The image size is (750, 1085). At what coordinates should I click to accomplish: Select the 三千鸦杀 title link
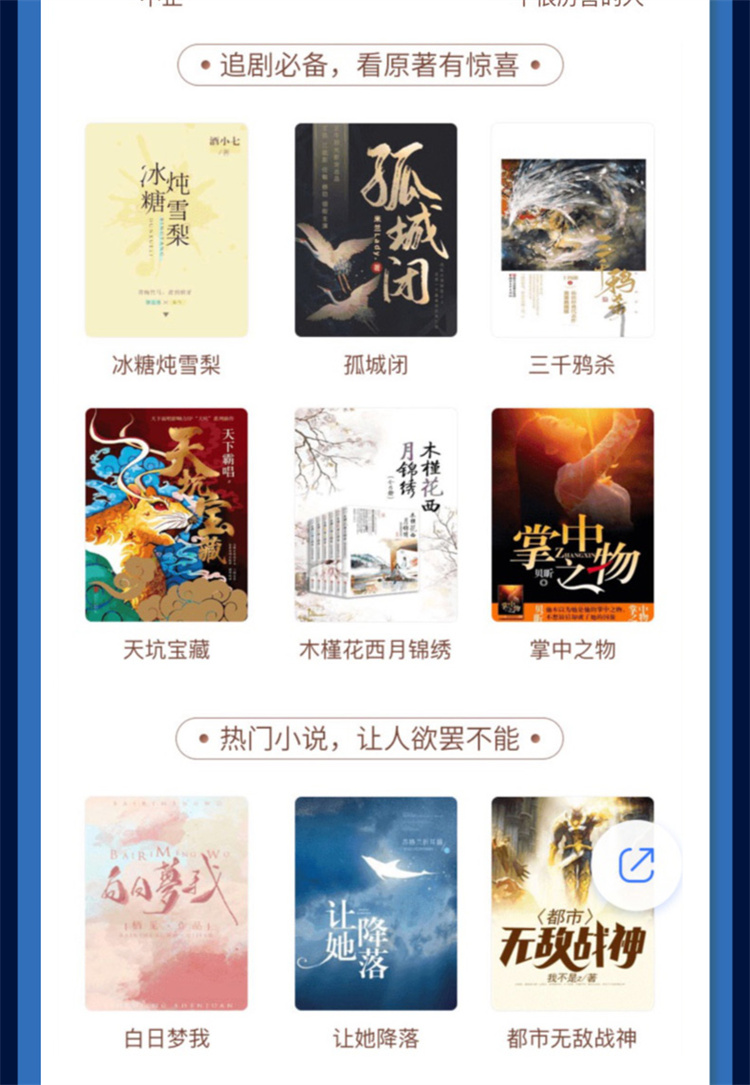point(572,365)
